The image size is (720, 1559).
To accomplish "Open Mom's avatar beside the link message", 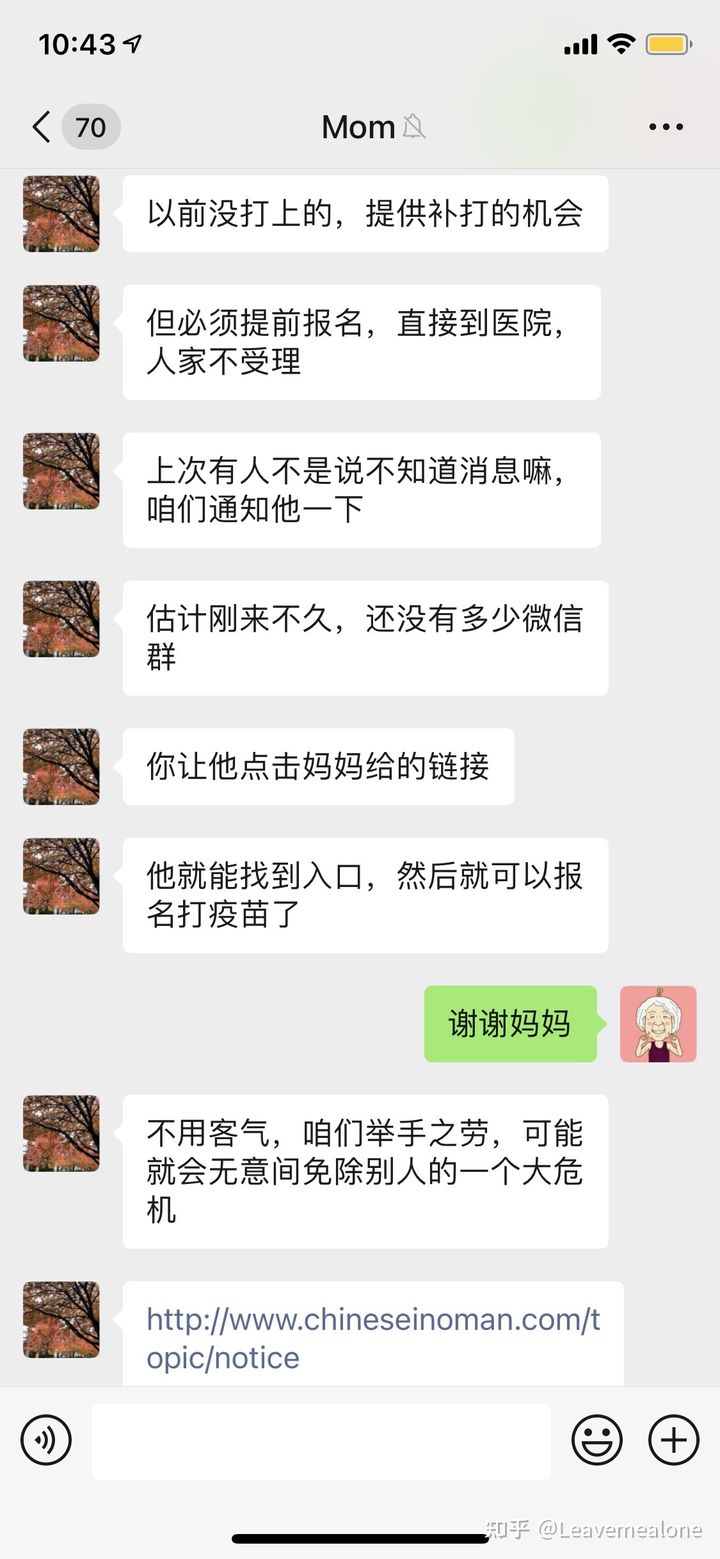I will click(61, 1320).
